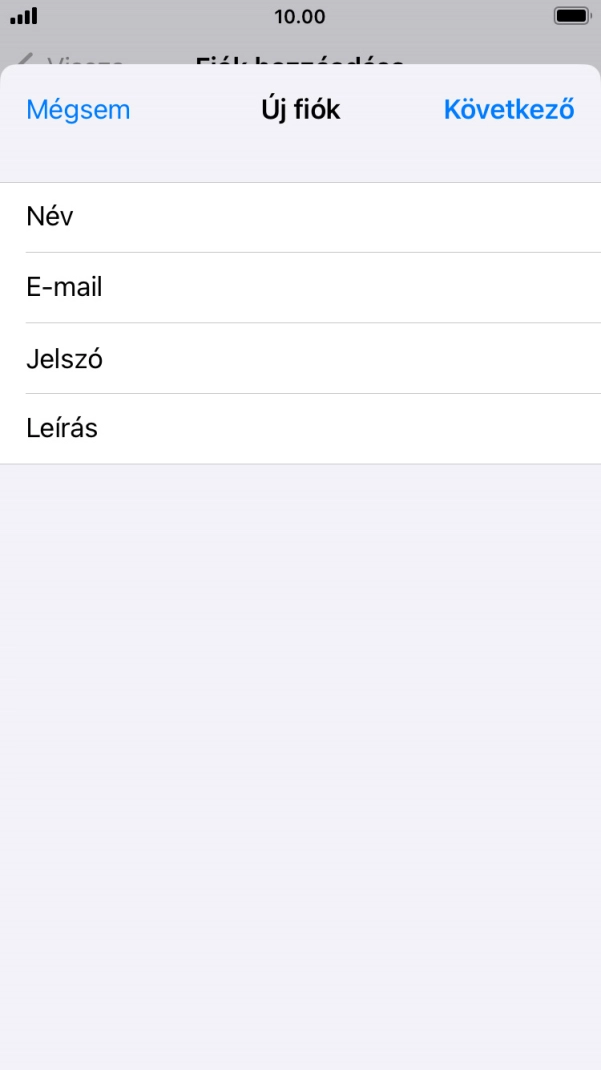Select the Név input field
This screenshot has height=1070, width=601.
click(x=300, y=217)
